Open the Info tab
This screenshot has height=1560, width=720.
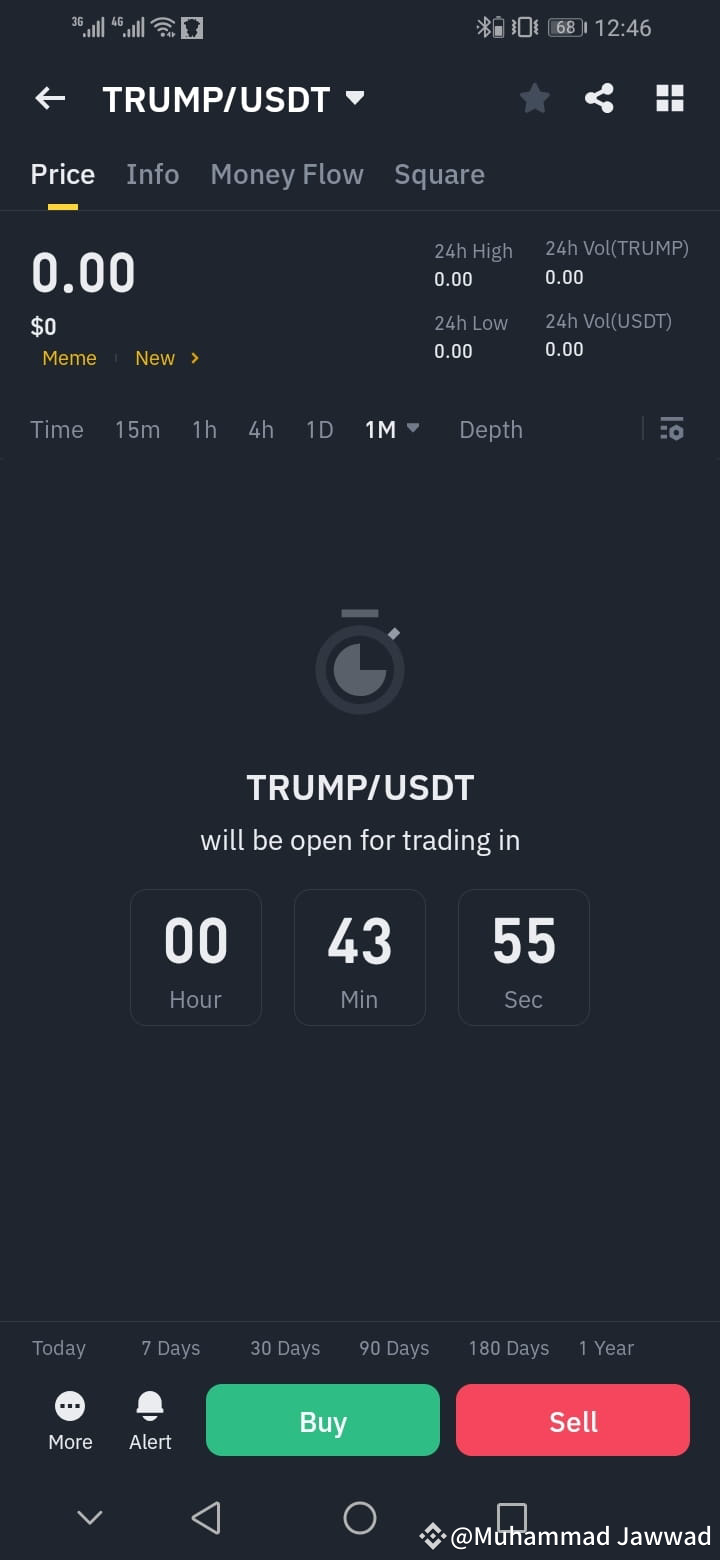pos(152,174)
